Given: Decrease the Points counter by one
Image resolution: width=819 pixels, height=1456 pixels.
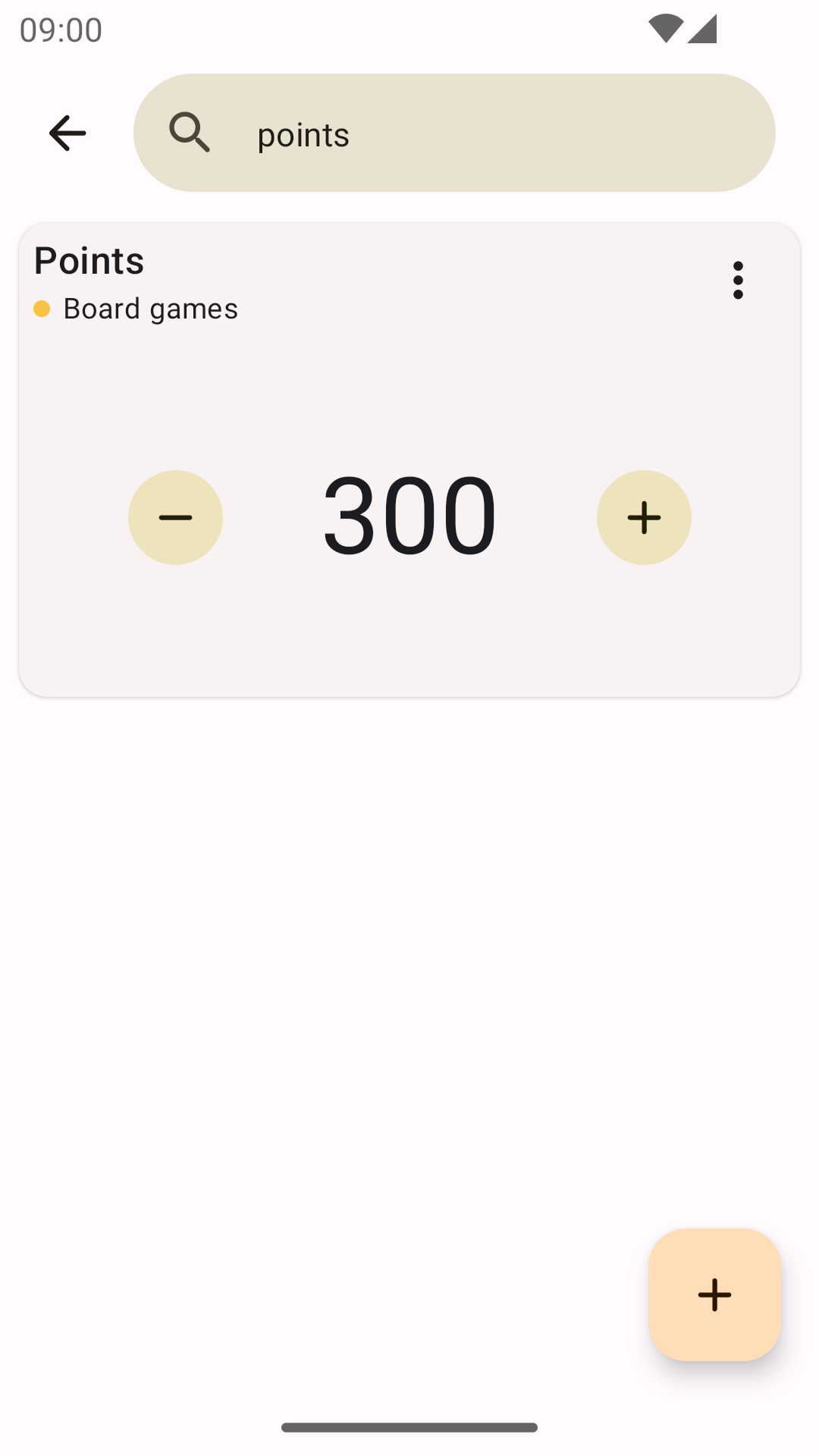Looking at the screenshot, I should (x=175, y=518).
